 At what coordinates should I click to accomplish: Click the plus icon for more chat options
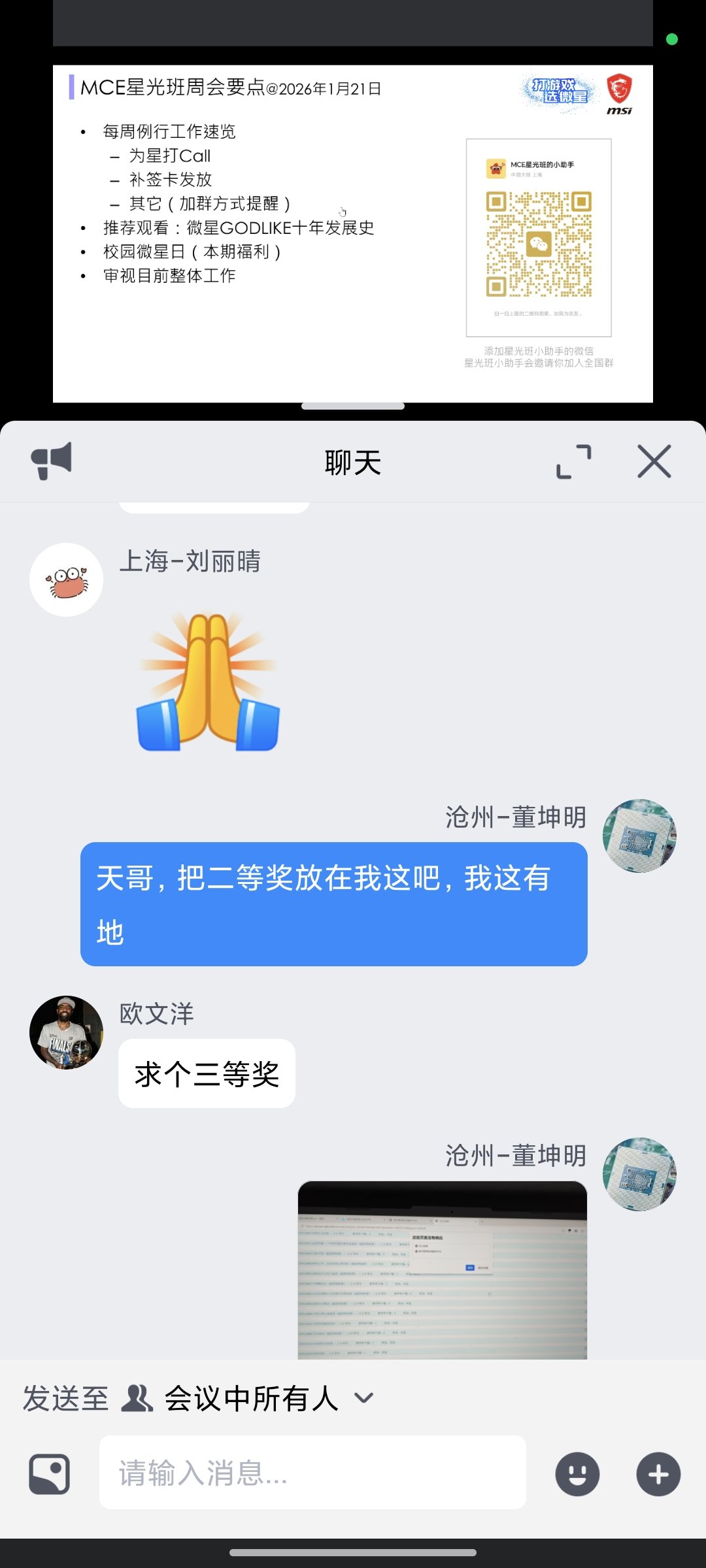(657, 1475)
